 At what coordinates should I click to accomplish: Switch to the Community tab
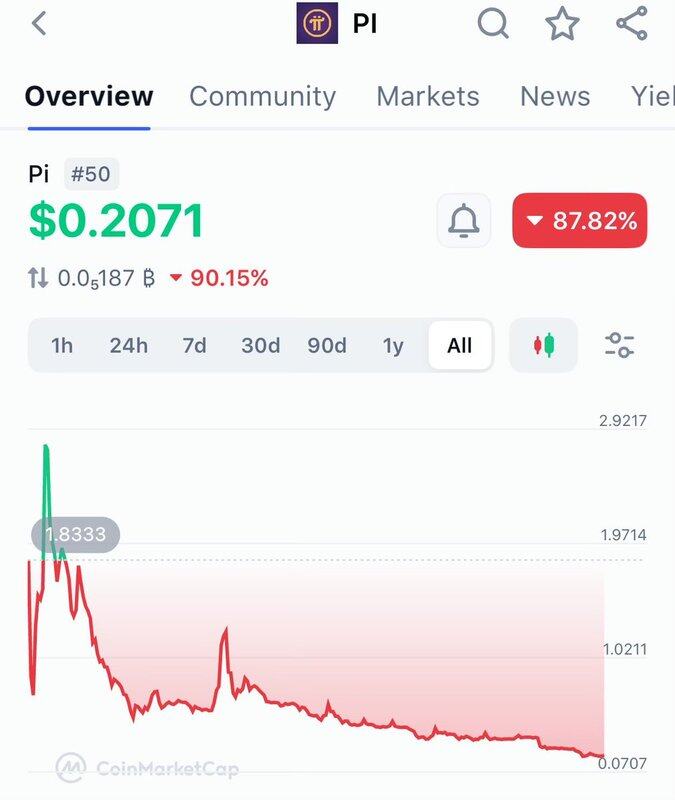262,97
